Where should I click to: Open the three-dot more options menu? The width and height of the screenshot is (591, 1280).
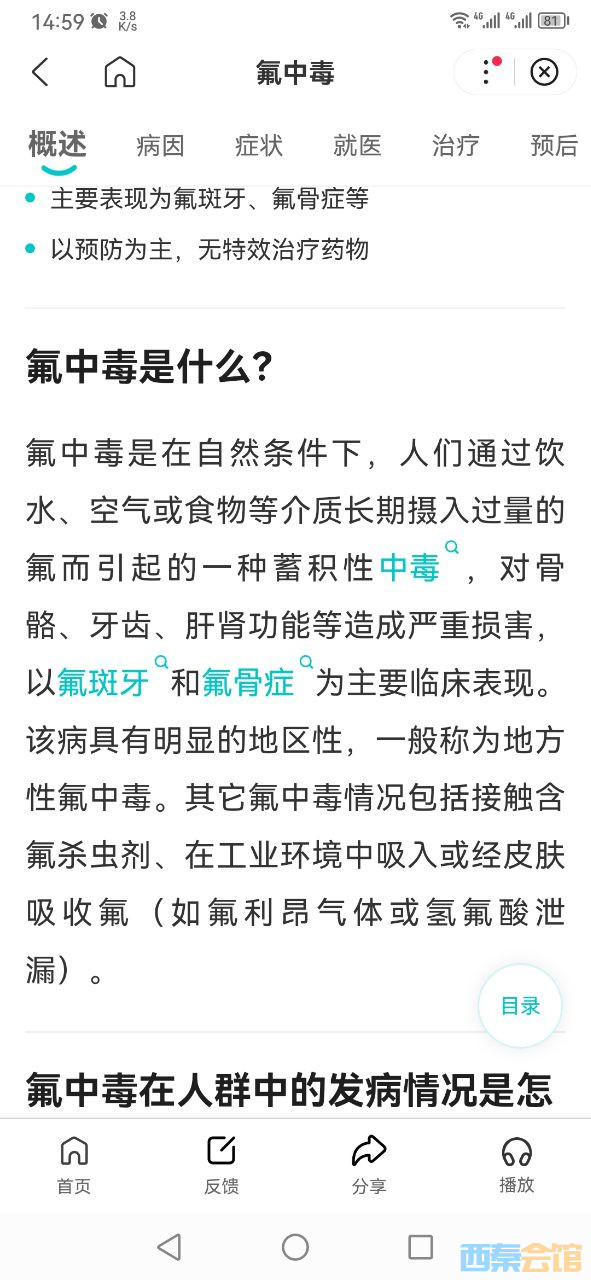(x=486, y=72)
